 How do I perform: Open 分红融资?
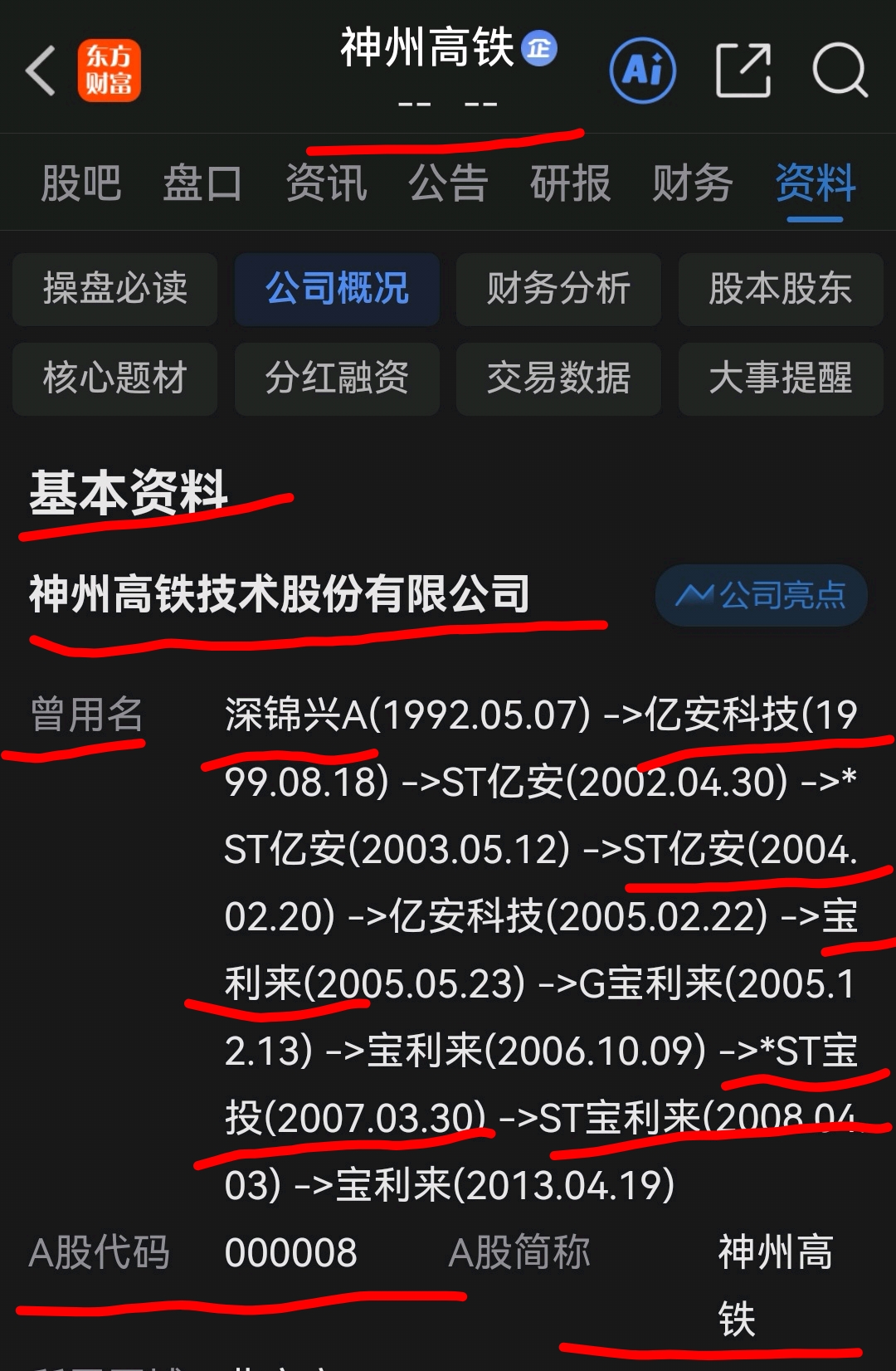(336, 379)
